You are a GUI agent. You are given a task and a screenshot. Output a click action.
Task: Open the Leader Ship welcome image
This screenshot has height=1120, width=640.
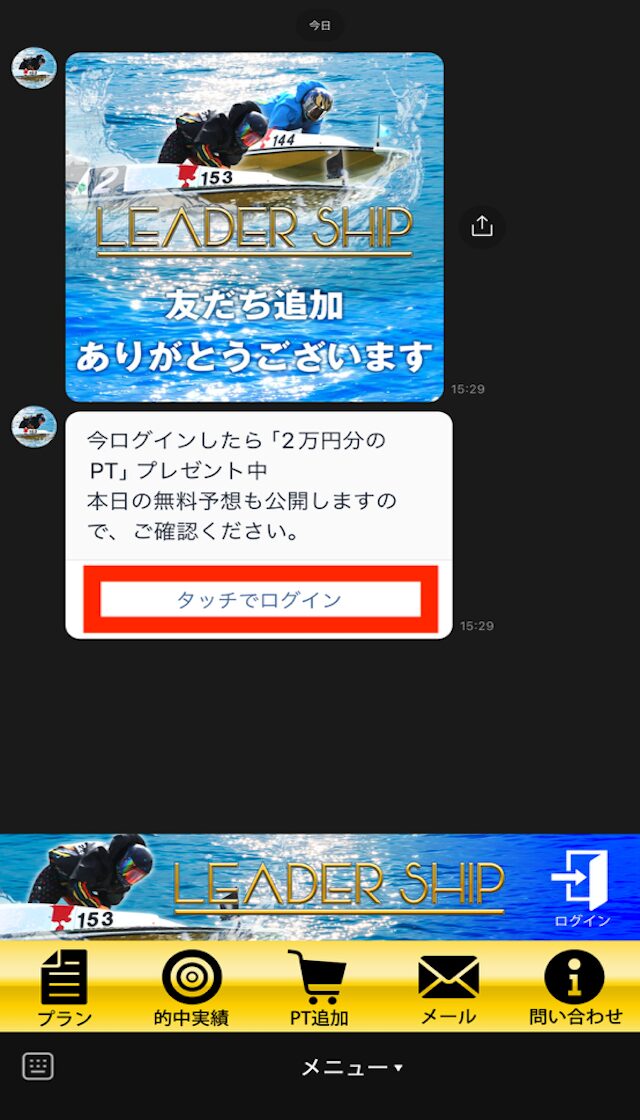point(254,227)
